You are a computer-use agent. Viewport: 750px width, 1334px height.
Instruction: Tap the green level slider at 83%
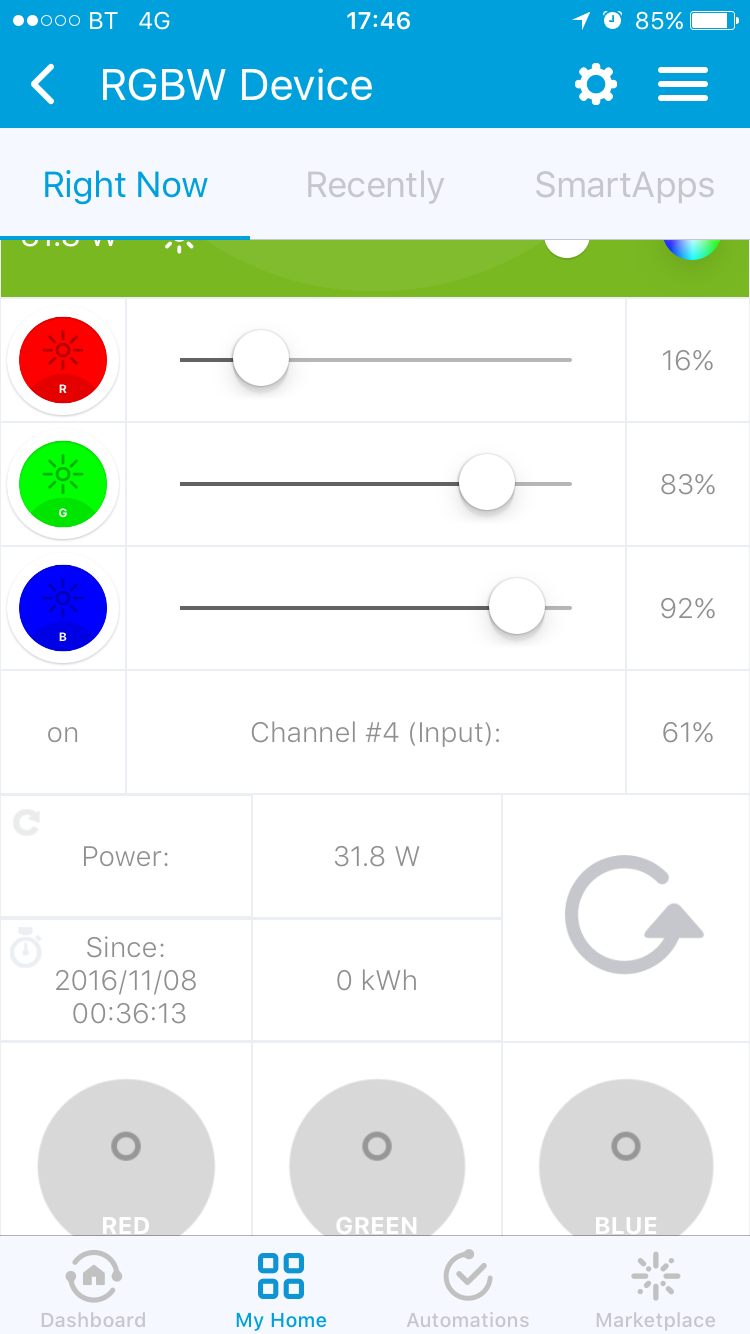pos(487,484)
